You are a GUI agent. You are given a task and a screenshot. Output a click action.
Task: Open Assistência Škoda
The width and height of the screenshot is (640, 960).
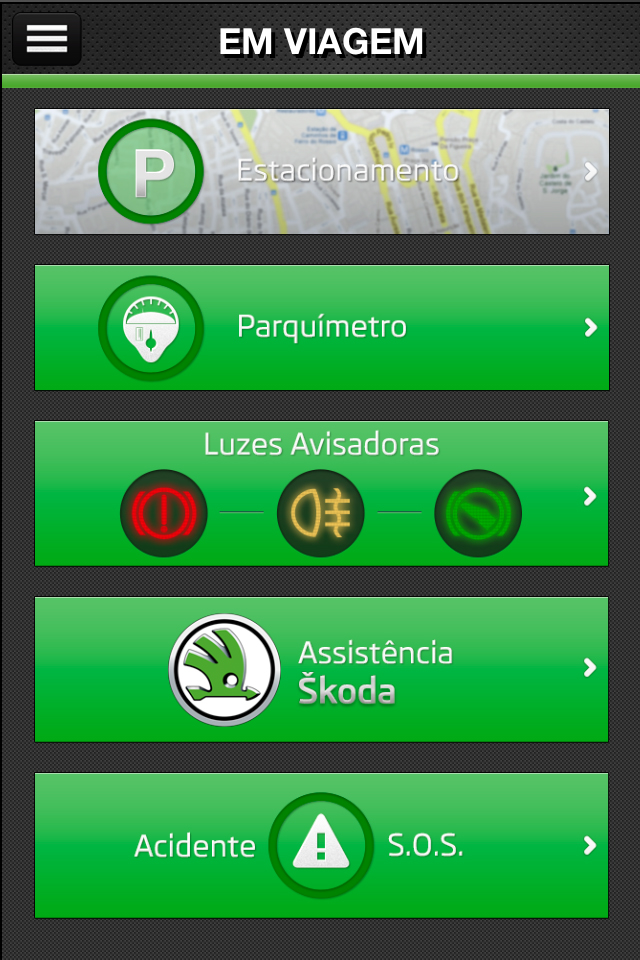pyautogui.click(x=321, y=669)
